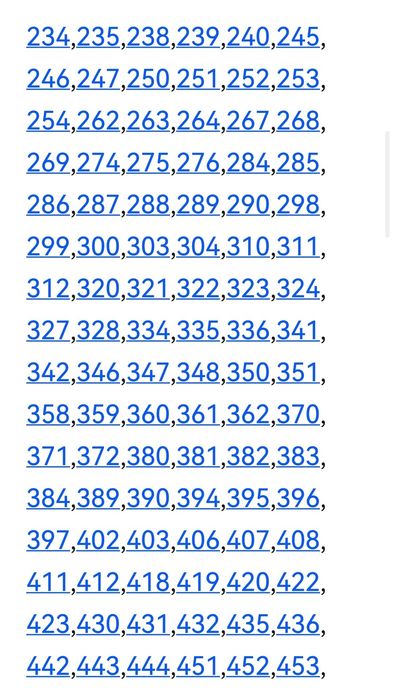394x698 pixels.
Task: Tap link 253
Action: point(298,79)
